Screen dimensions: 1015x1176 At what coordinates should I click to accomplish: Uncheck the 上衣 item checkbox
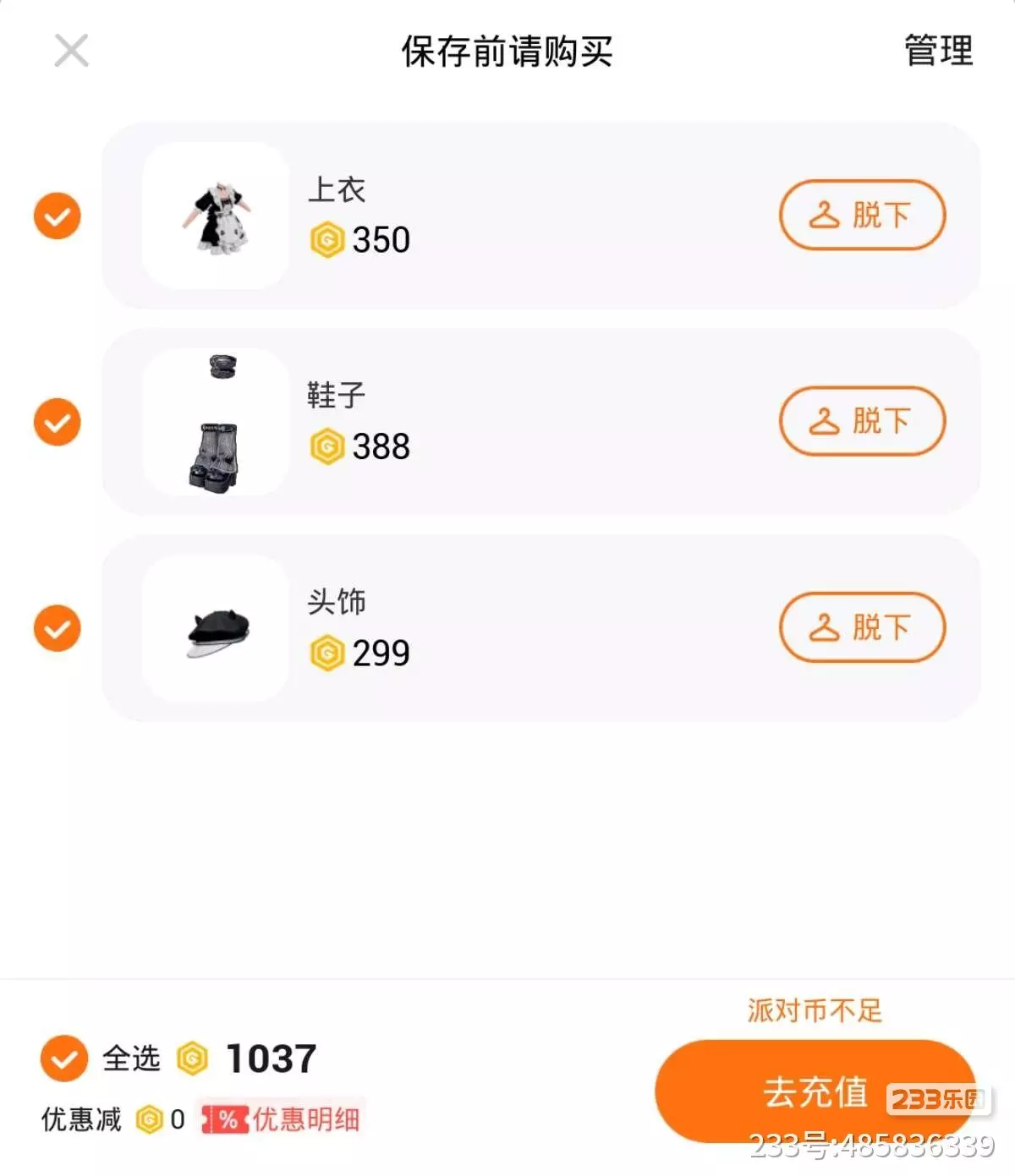pos(58,216)
